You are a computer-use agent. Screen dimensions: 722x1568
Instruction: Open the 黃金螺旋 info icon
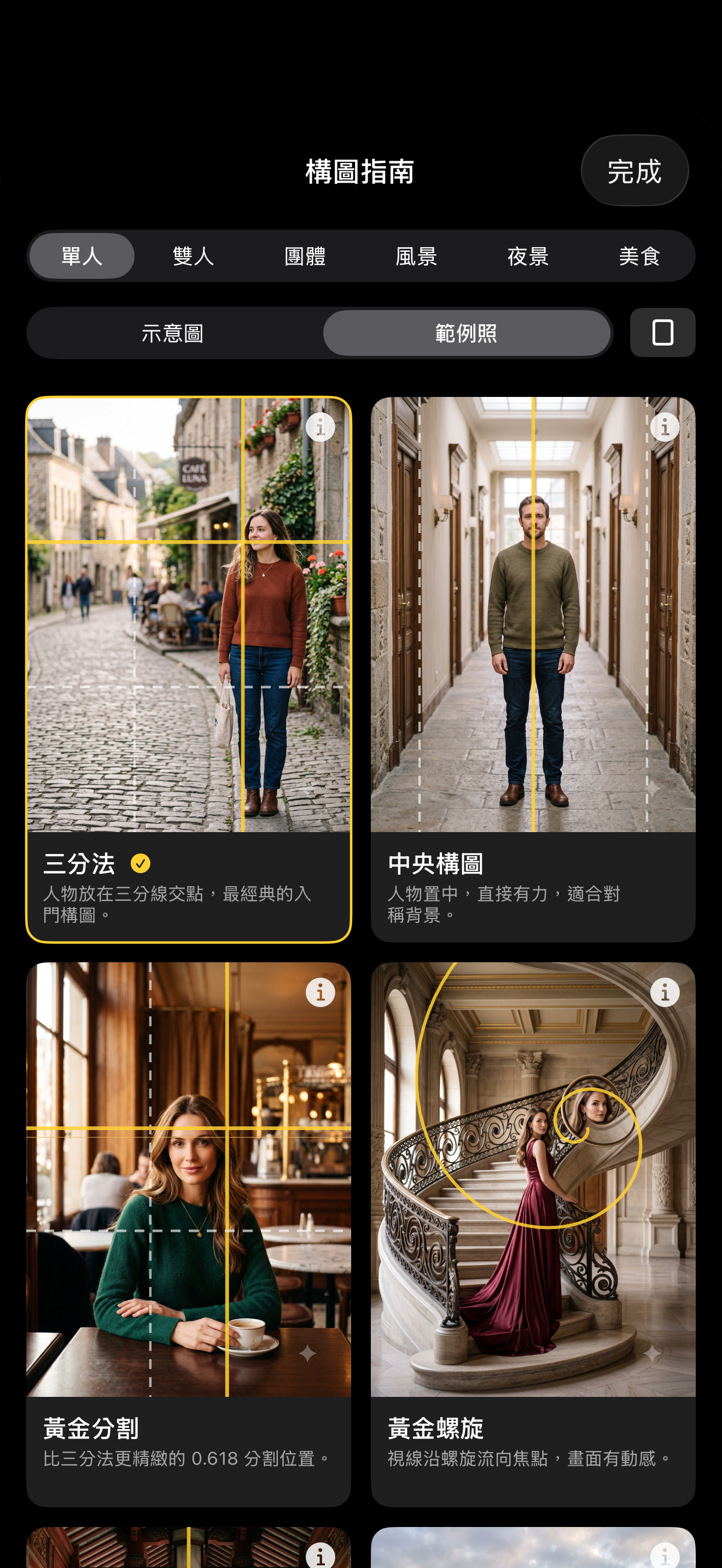tap(665, 992)
